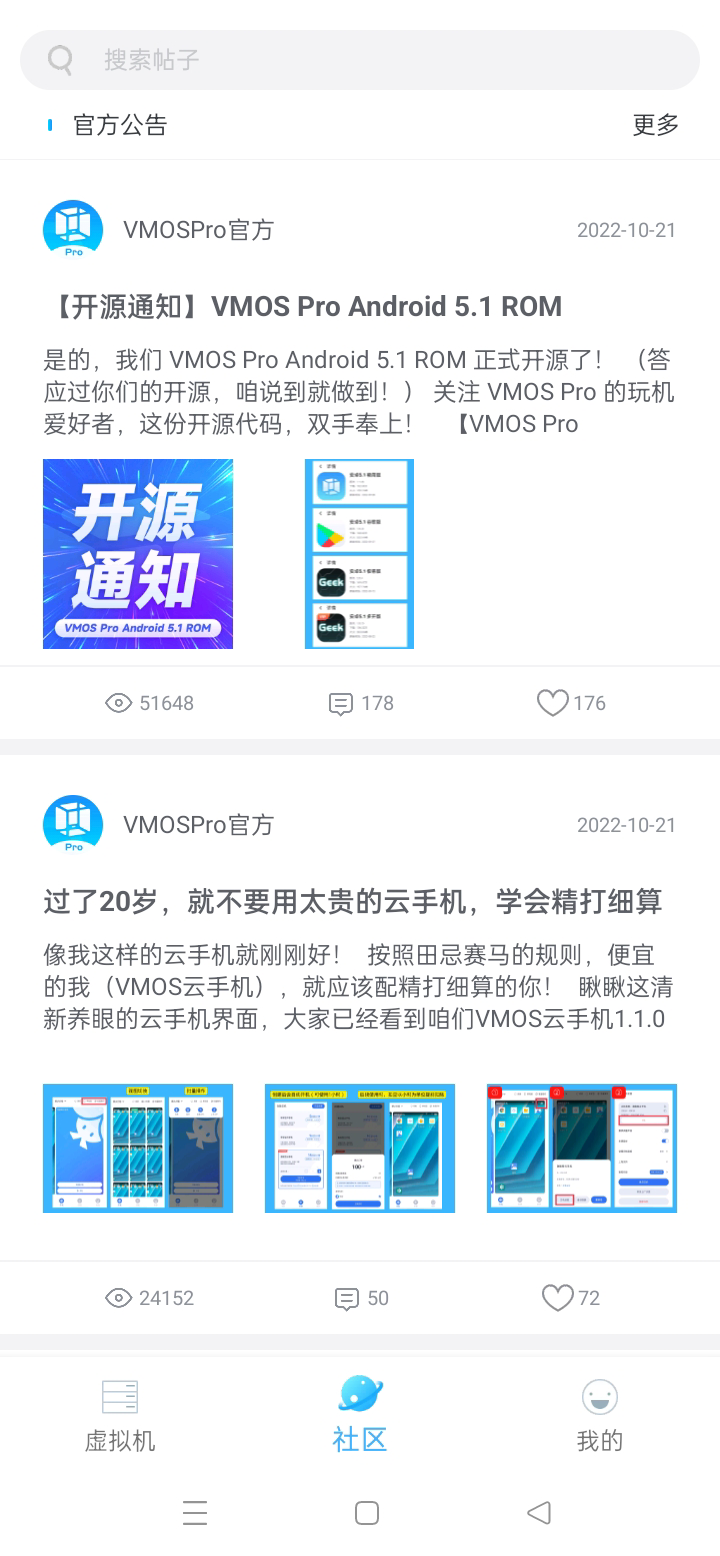
Task: View the third image of the 云手机 post
Action: (x=581, y=1148)
